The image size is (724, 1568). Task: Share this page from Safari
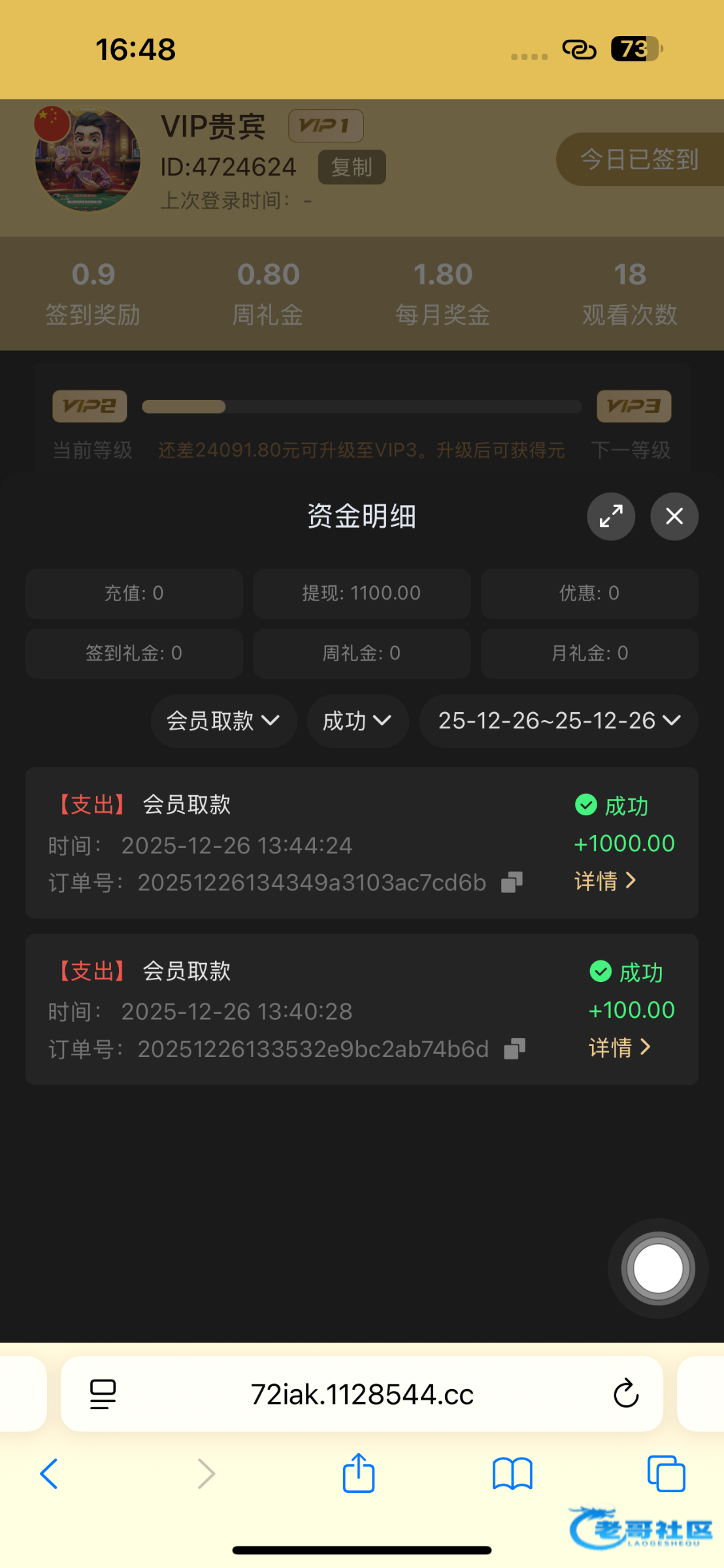coord(359,1474)
